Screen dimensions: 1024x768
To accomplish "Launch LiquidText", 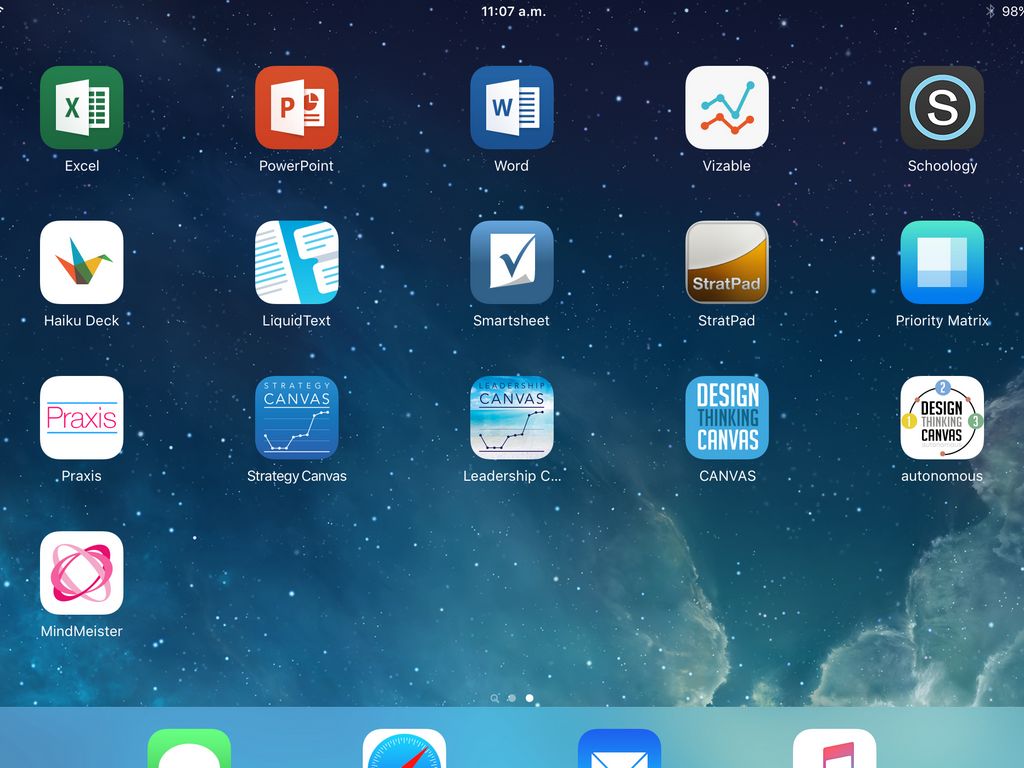I will pyautogui.click(x=297, y=262).
